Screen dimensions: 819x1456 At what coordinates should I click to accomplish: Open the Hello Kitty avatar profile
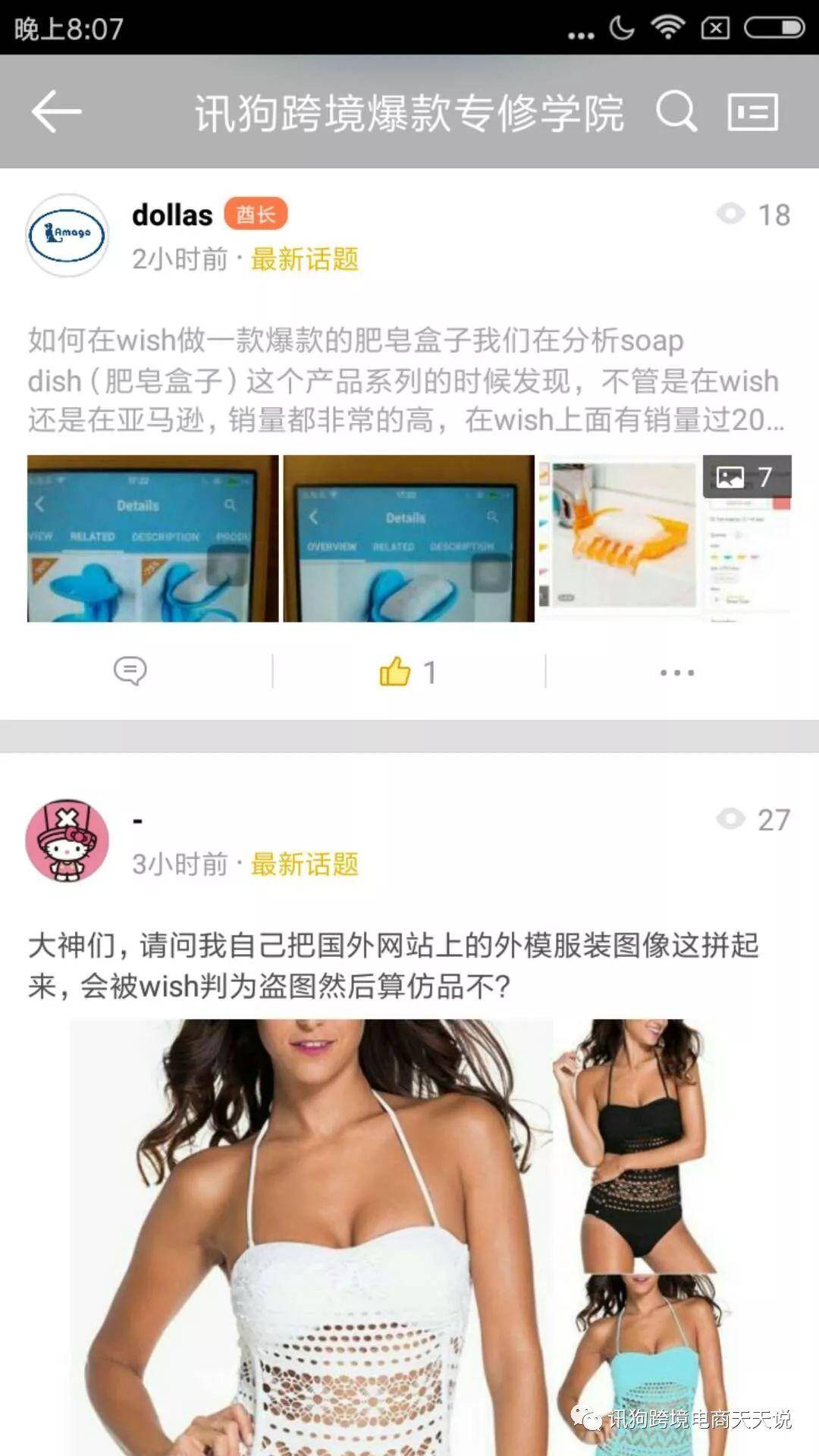67,840
